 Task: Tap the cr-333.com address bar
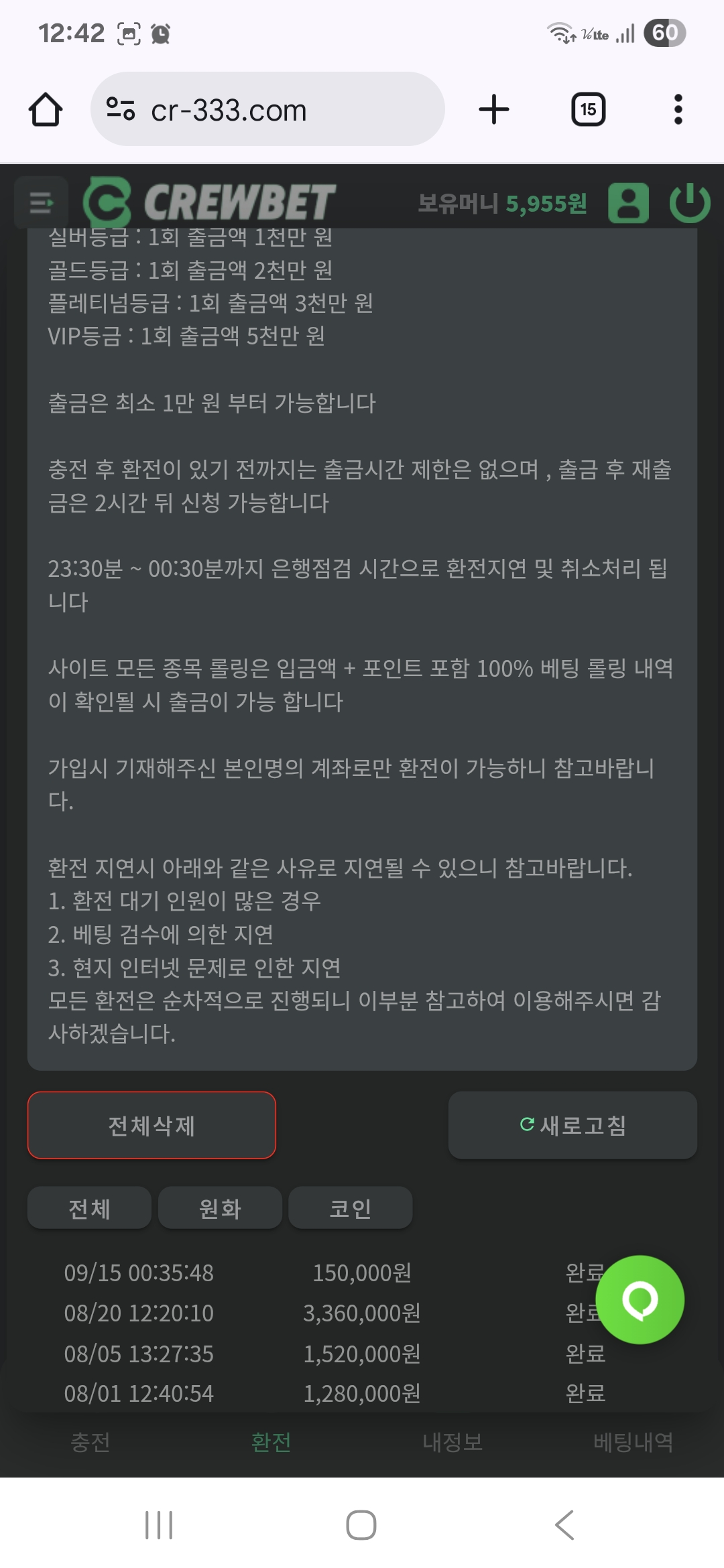point(267,109)
